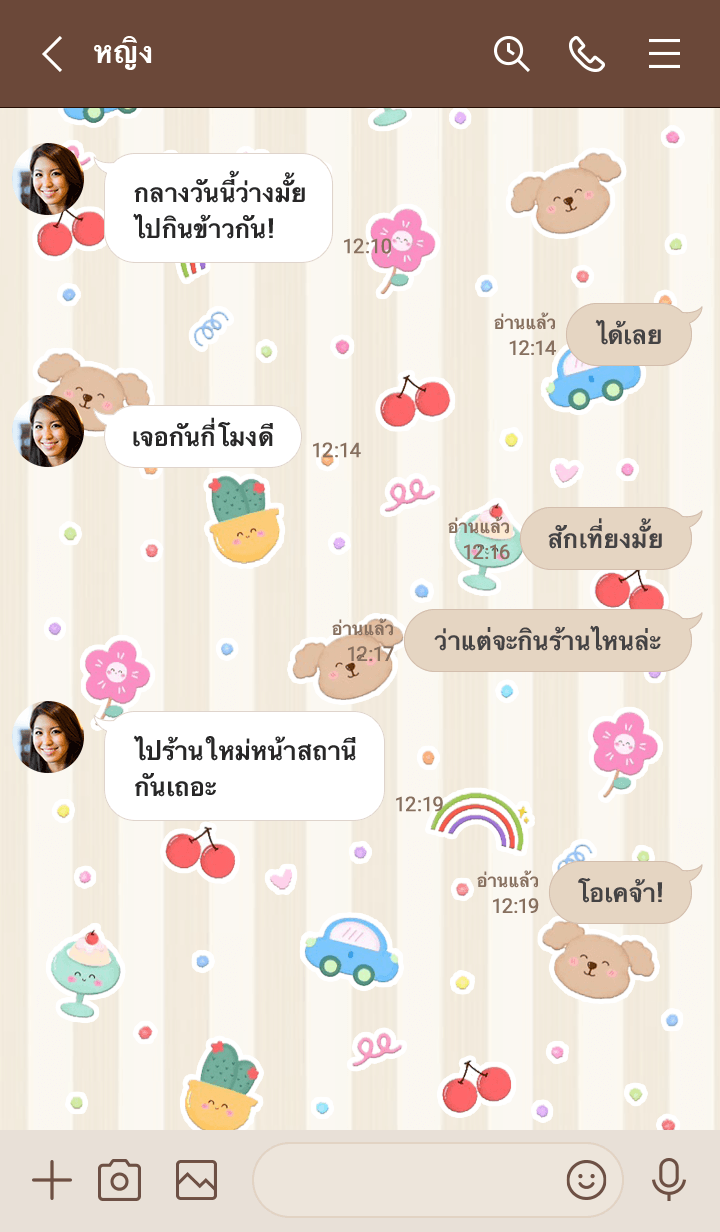Start a voice call with หญิง
The height and width of the screenshot is (1232, 720).
(x=587, y=54)
